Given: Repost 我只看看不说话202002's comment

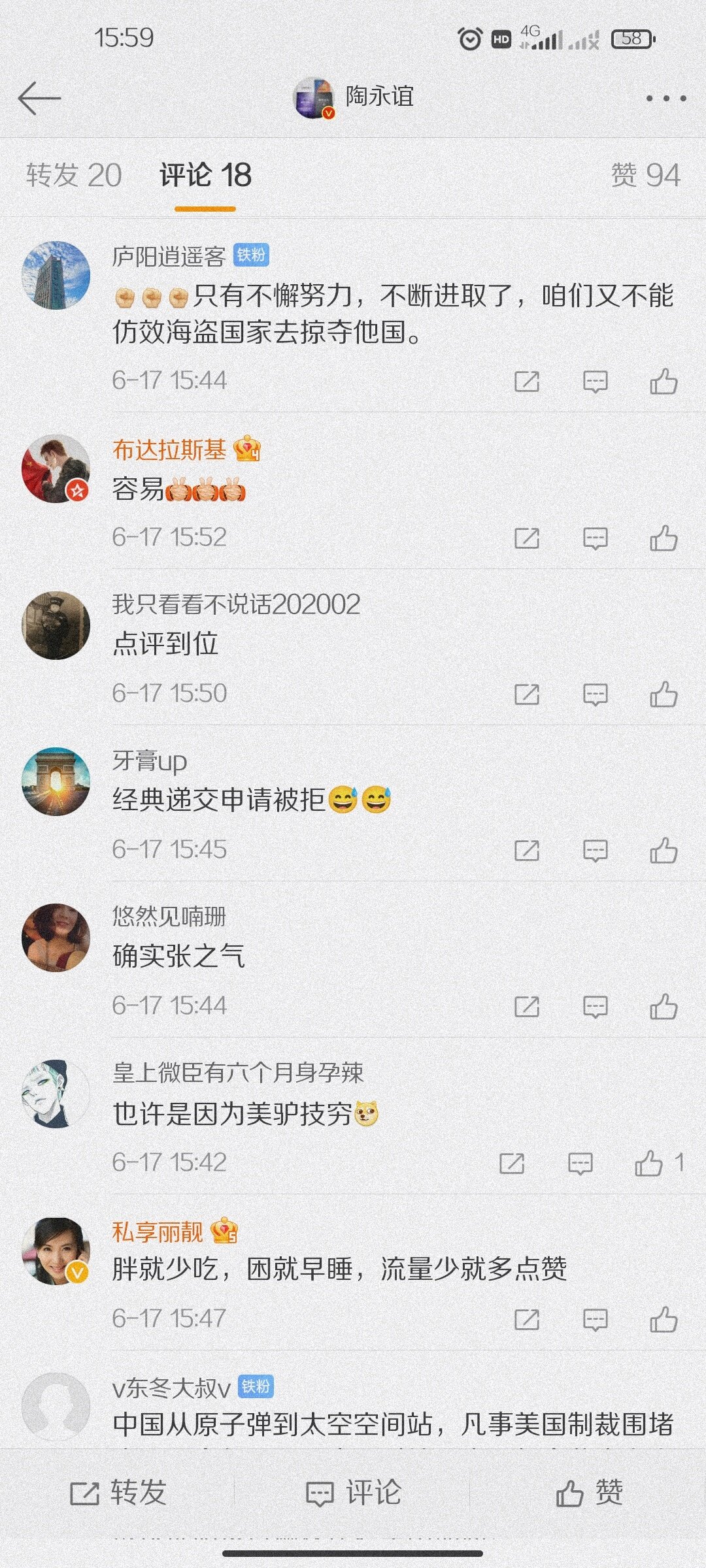Looking at the screenshot, I should pos(527,694).
